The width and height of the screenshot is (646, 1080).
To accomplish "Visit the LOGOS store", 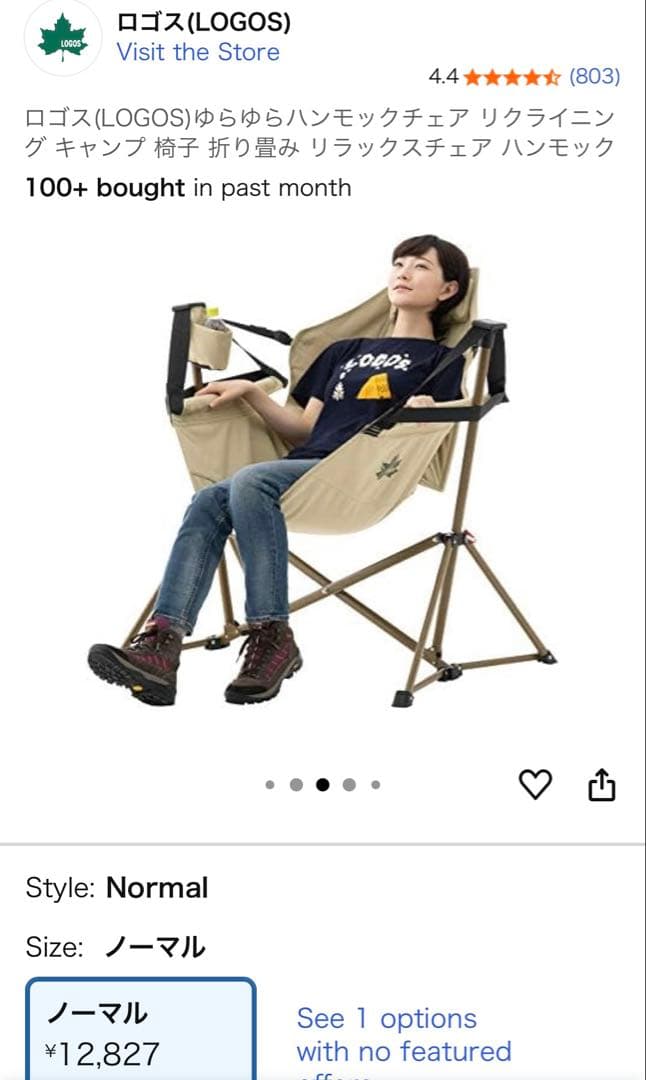I will coord(198,52).
